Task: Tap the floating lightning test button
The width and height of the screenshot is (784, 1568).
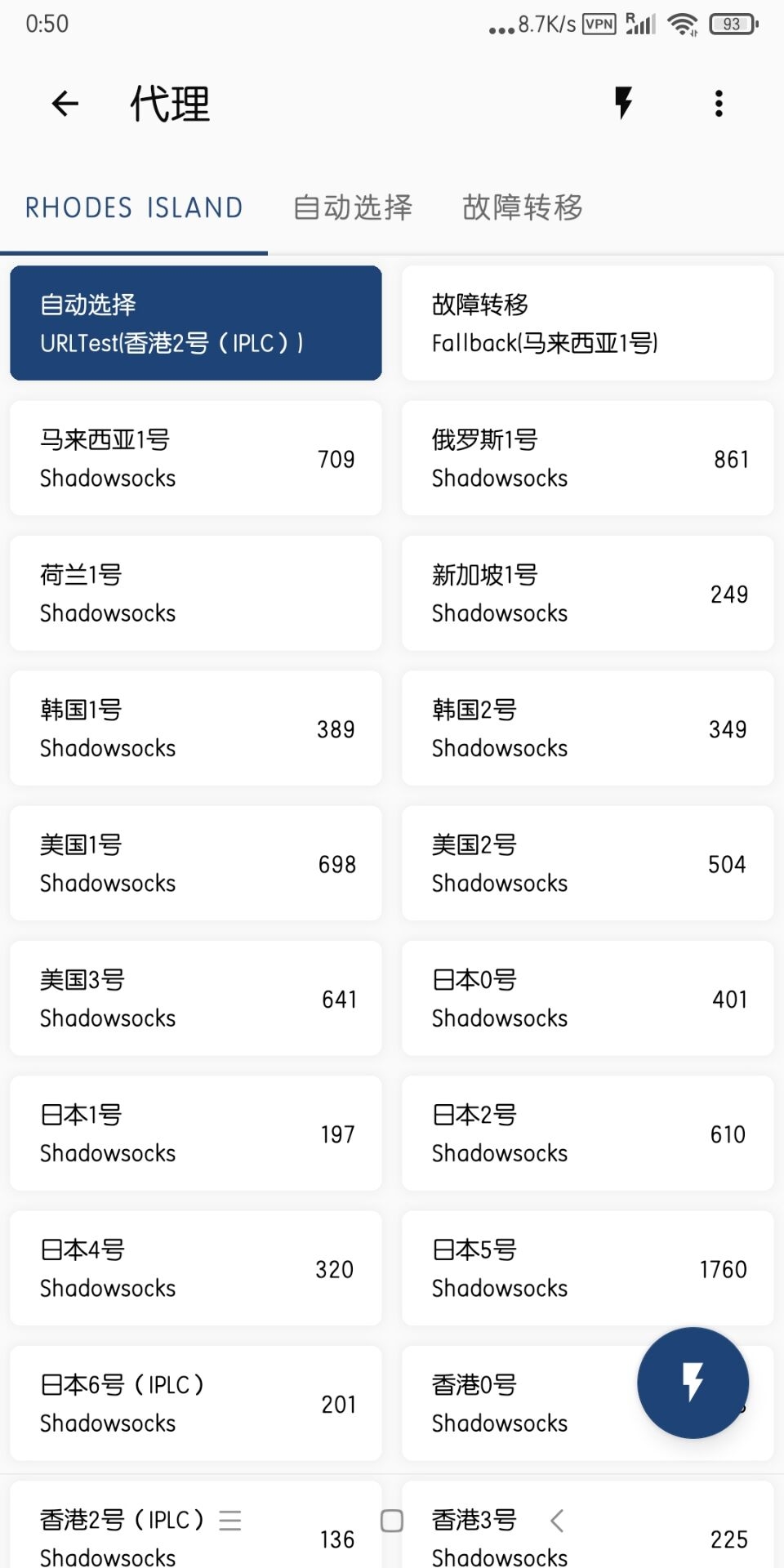Action: 693,1383
